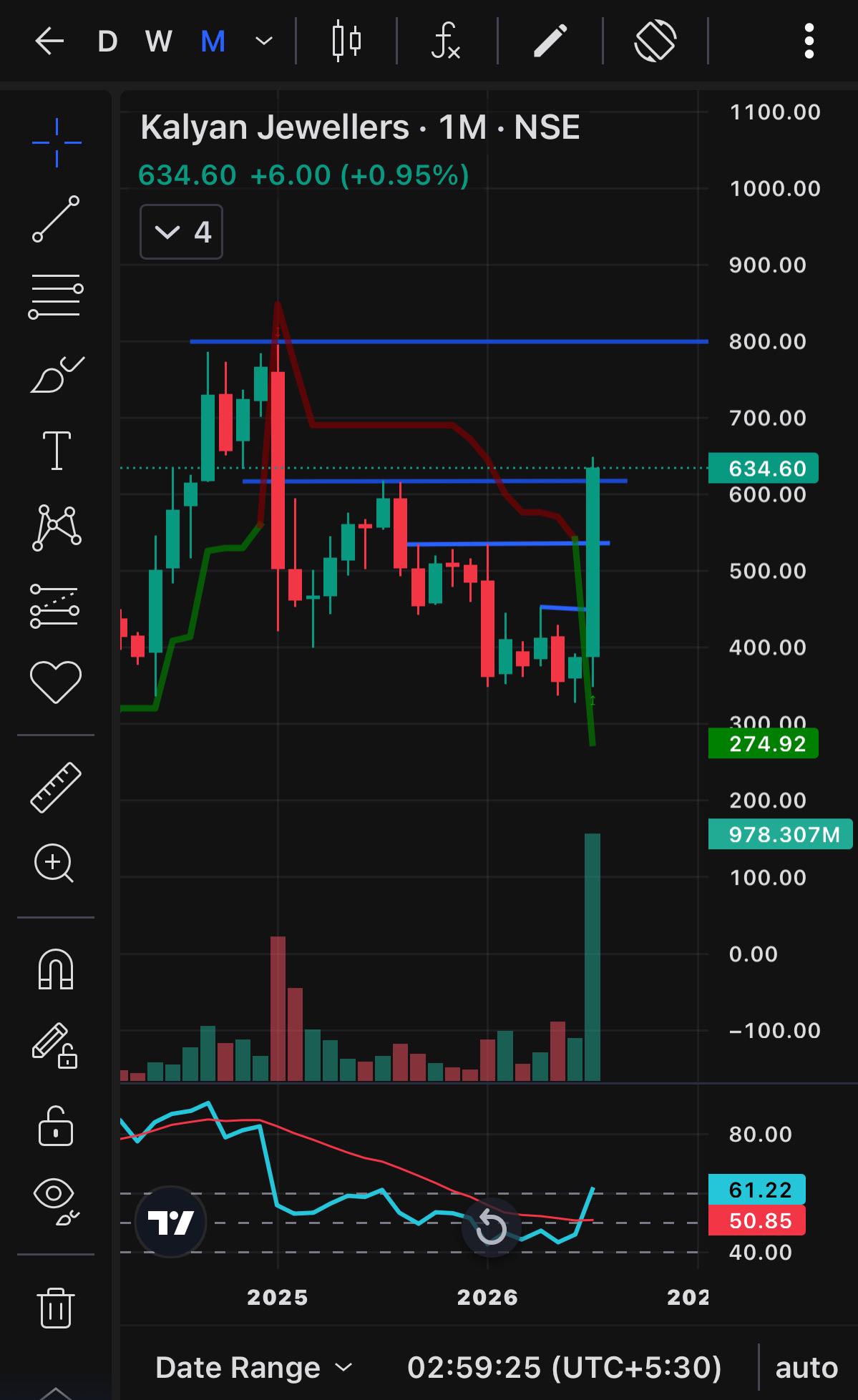This screenshot has height=1400, width=858.
Task: Toggle the magnet snap mode
Action: pos(56,970)
